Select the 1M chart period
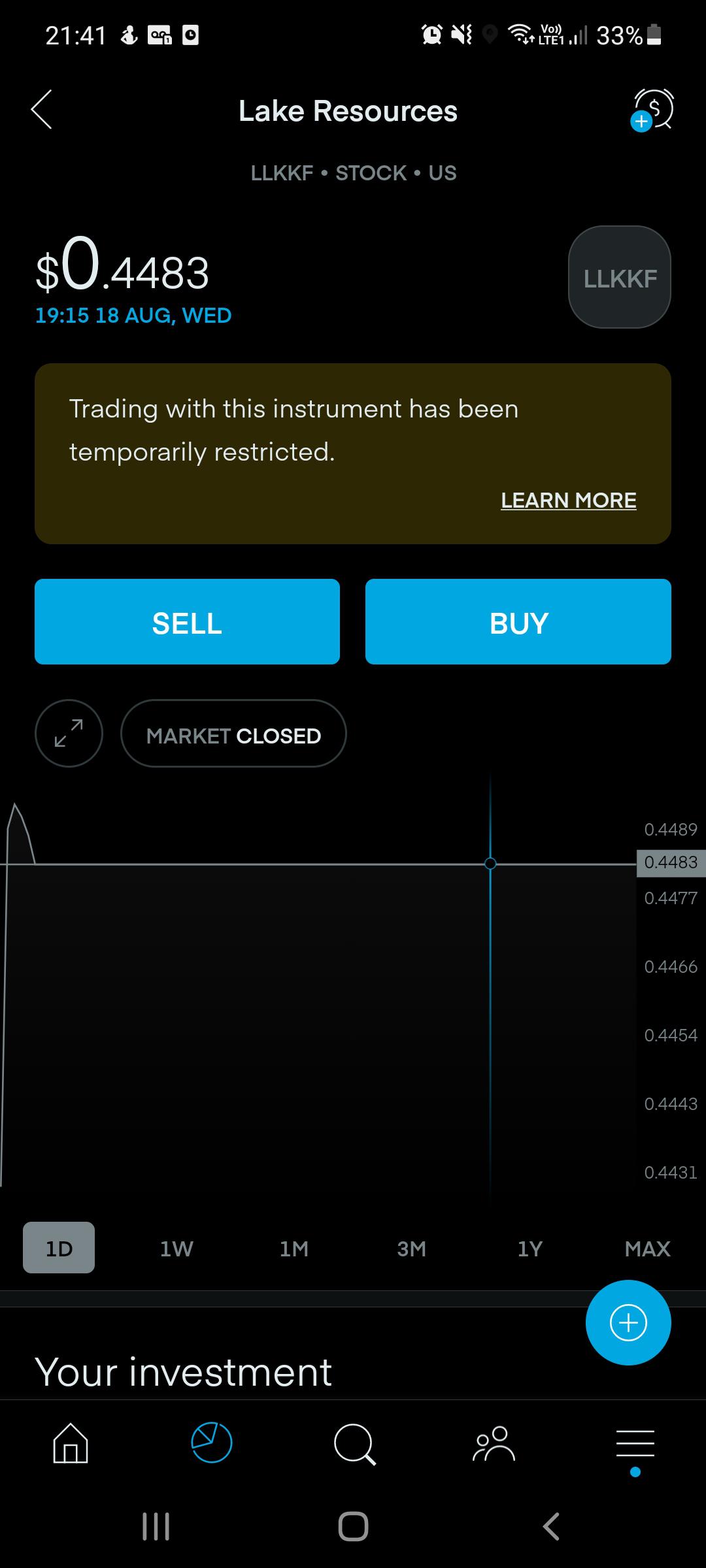706x1568 pixels. 294,1248
